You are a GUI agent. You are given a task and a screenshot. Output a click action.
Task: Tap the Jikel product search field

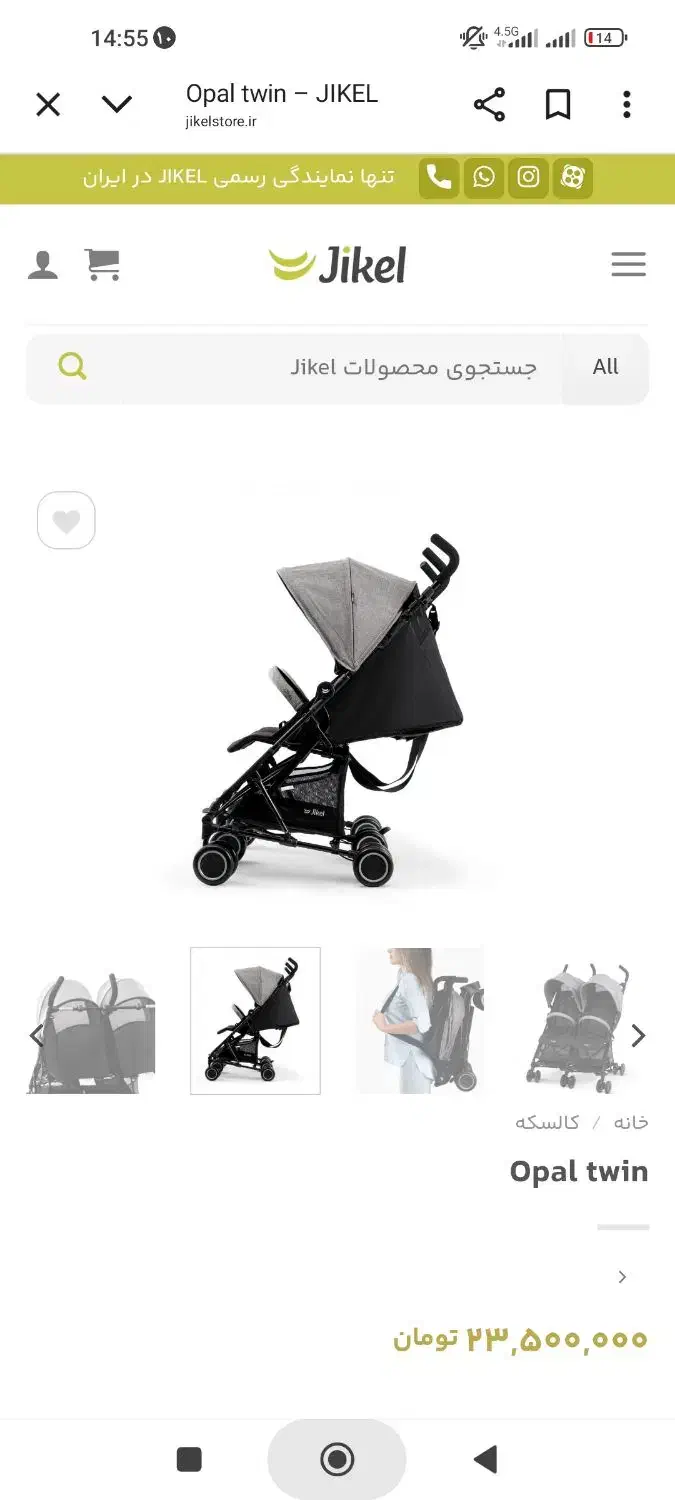330,367
